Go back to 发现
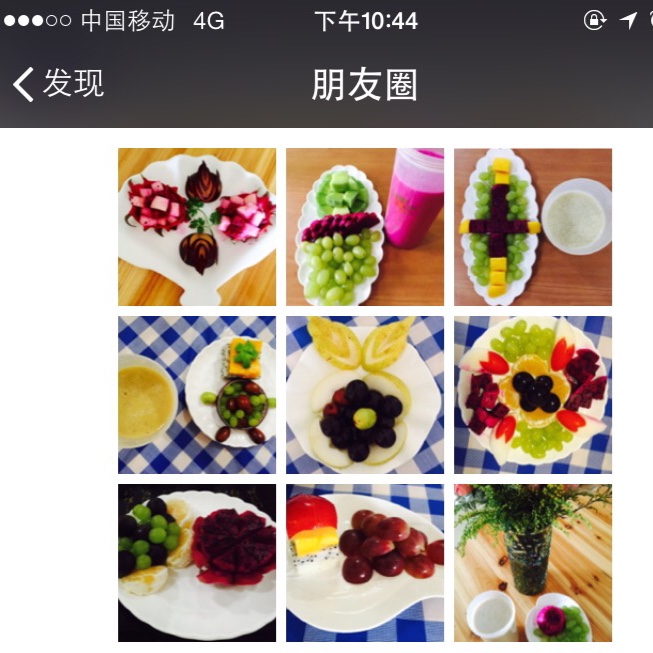653x653 pixels. click(58, 84)
